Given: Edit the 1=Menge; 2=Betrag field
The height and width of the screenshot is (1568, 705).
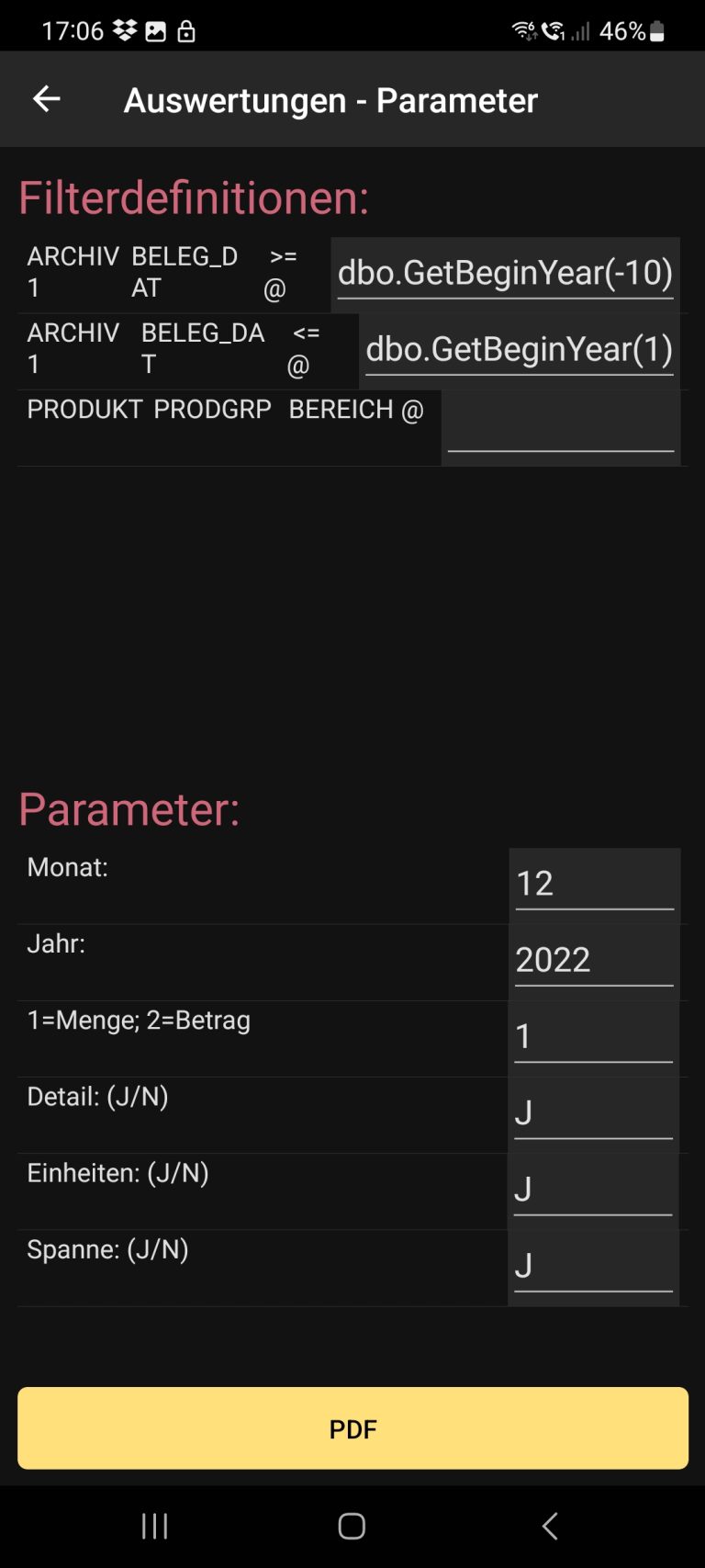Looking at the screenshot, I should coord(594,1037).
